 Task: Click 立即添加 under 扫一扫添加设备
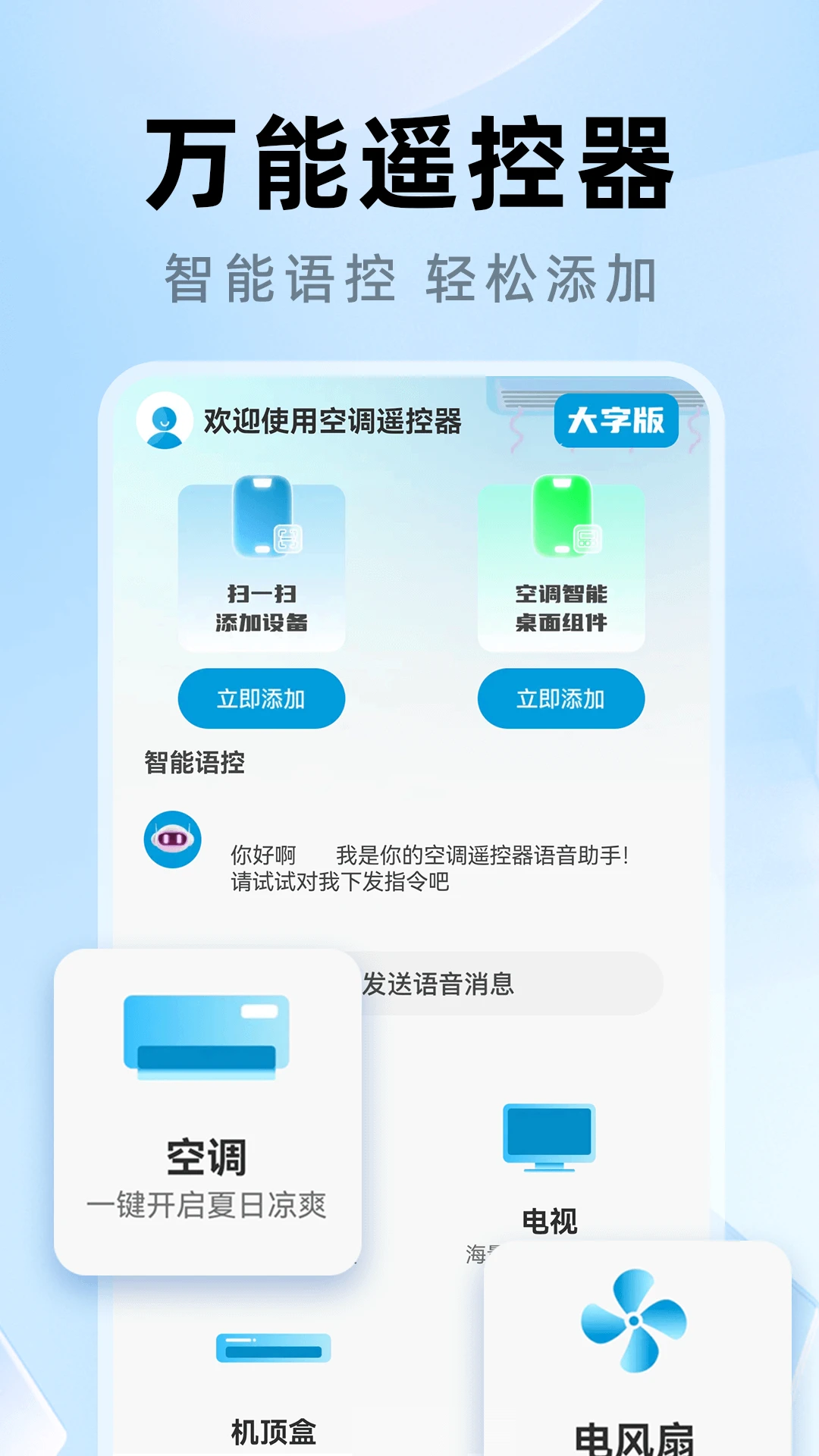pyautogui.click(x=262, y=699)
